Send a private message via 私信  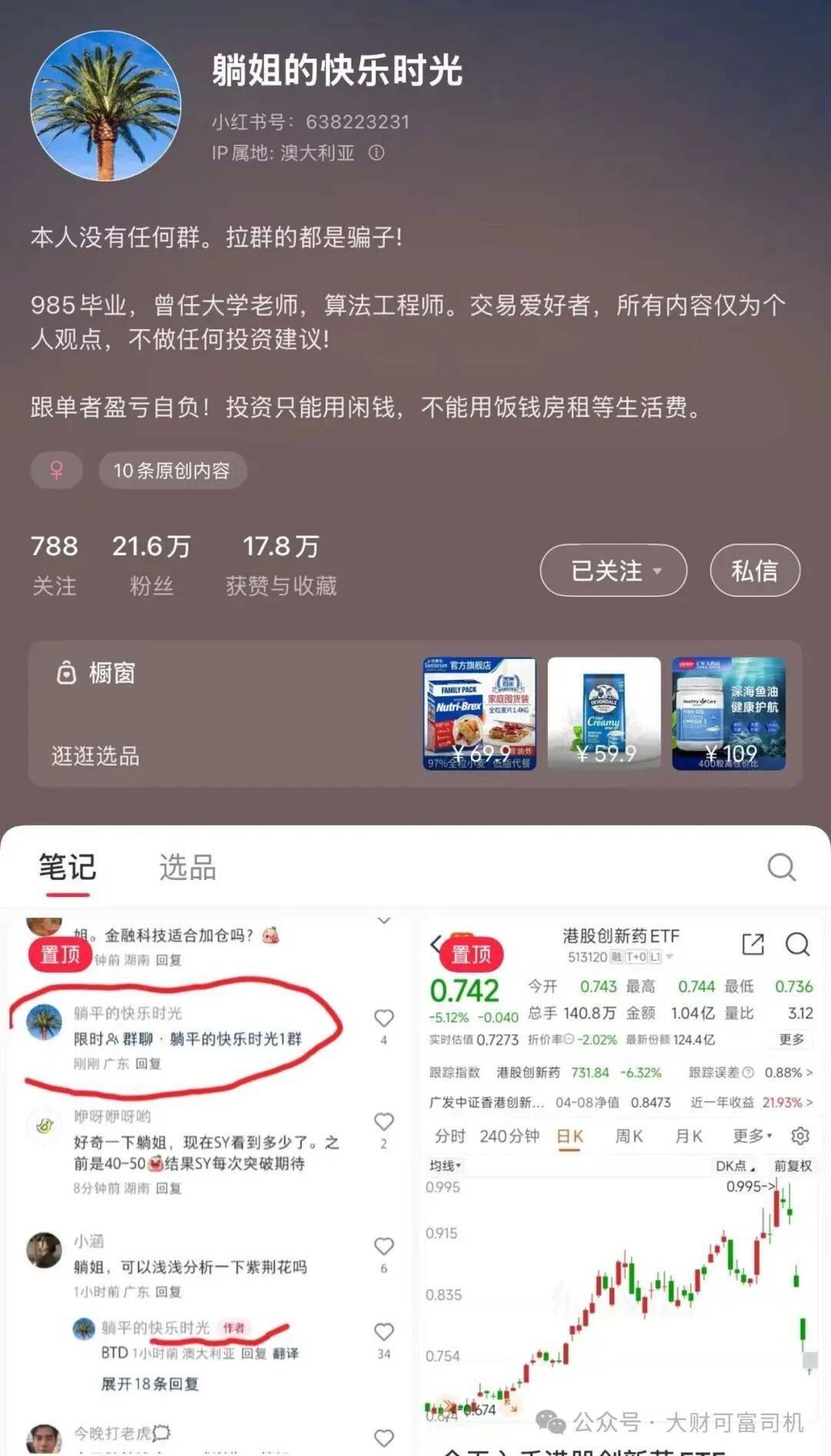coord(754,571)
